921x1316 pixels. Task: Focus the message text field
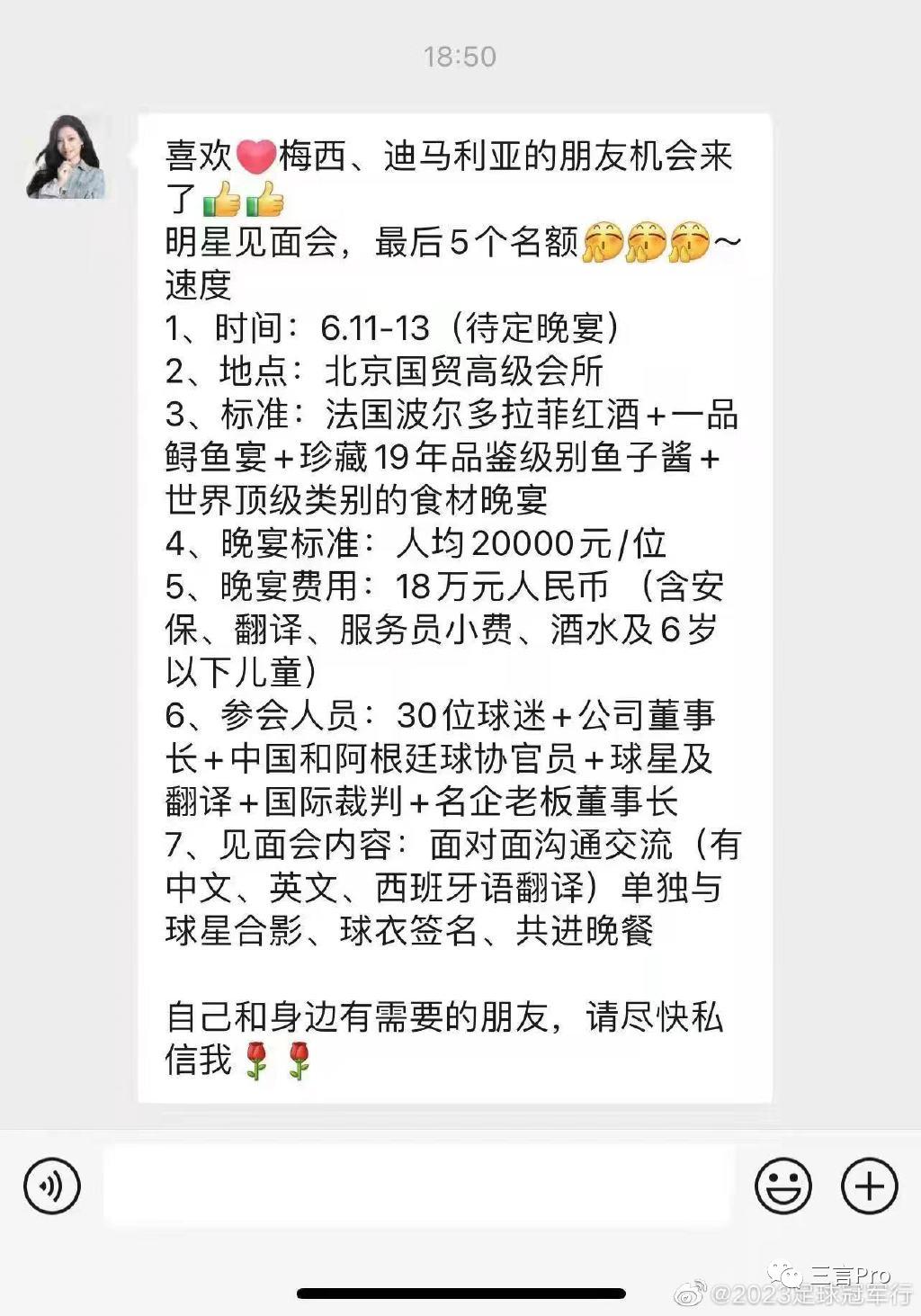[418, 1186]
